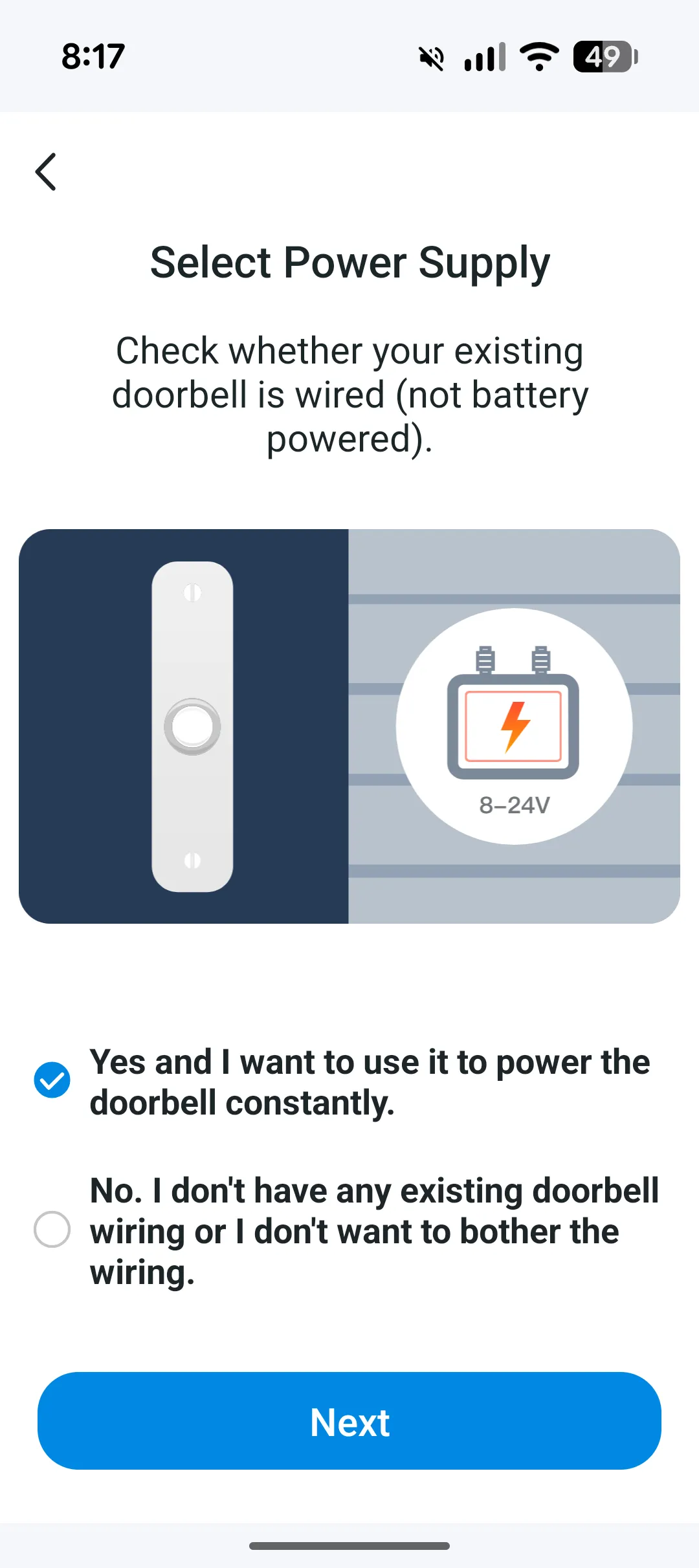Choose the 'No existing doorbell wiring' option
Screen dimensions: 699x1568
(52, 1230)
